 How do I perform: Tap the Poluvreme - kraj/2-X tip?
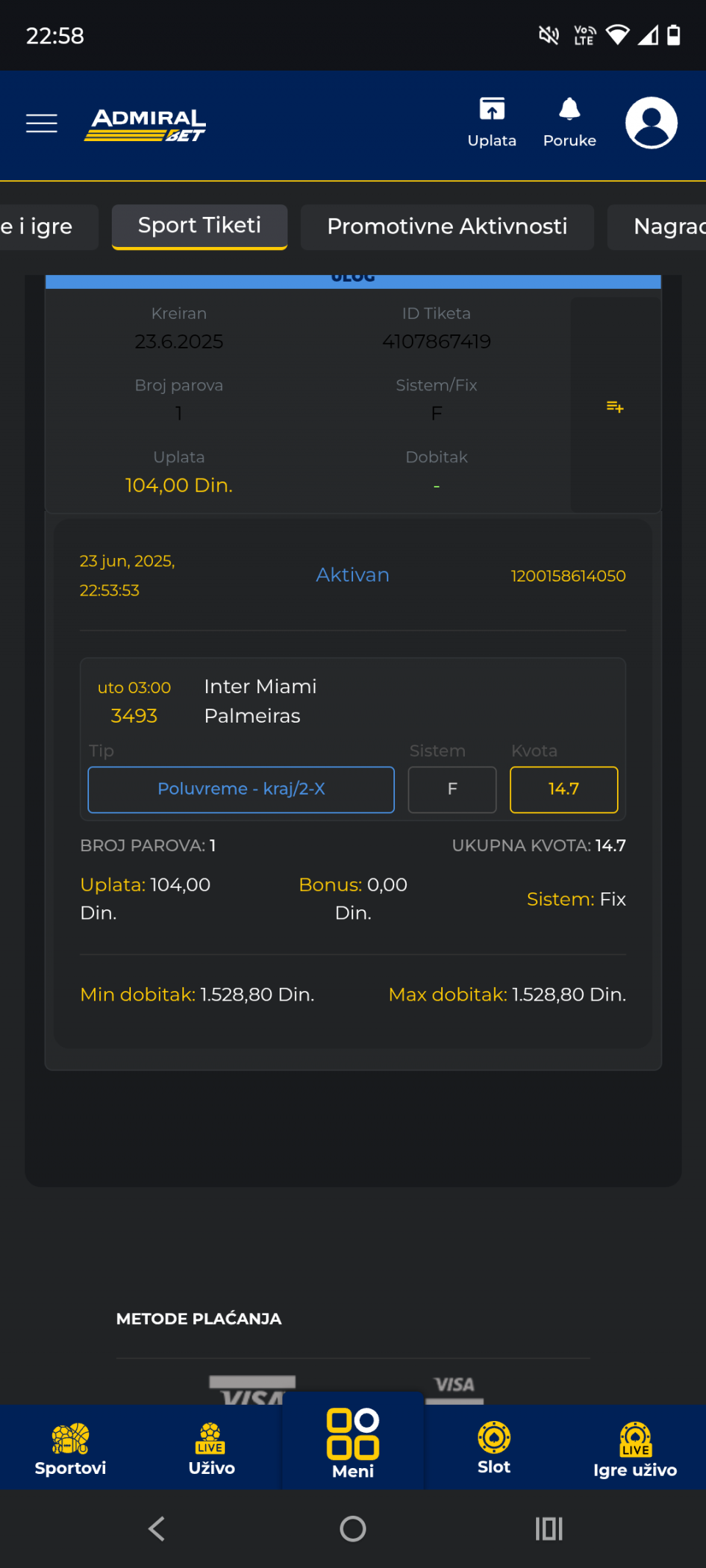pyautogui.click(x=241, y=790)
